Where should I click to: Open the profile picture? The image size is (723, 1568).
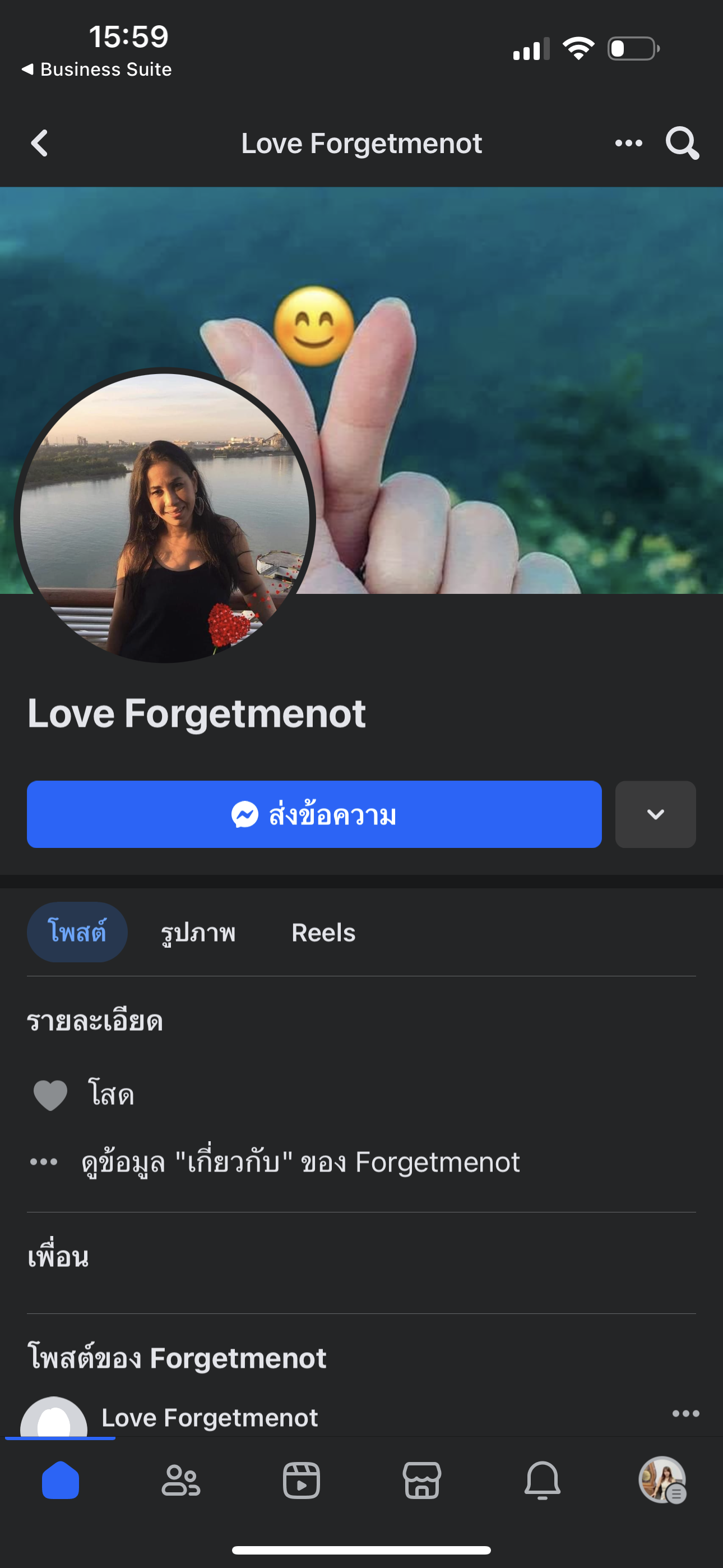point(164,518)
